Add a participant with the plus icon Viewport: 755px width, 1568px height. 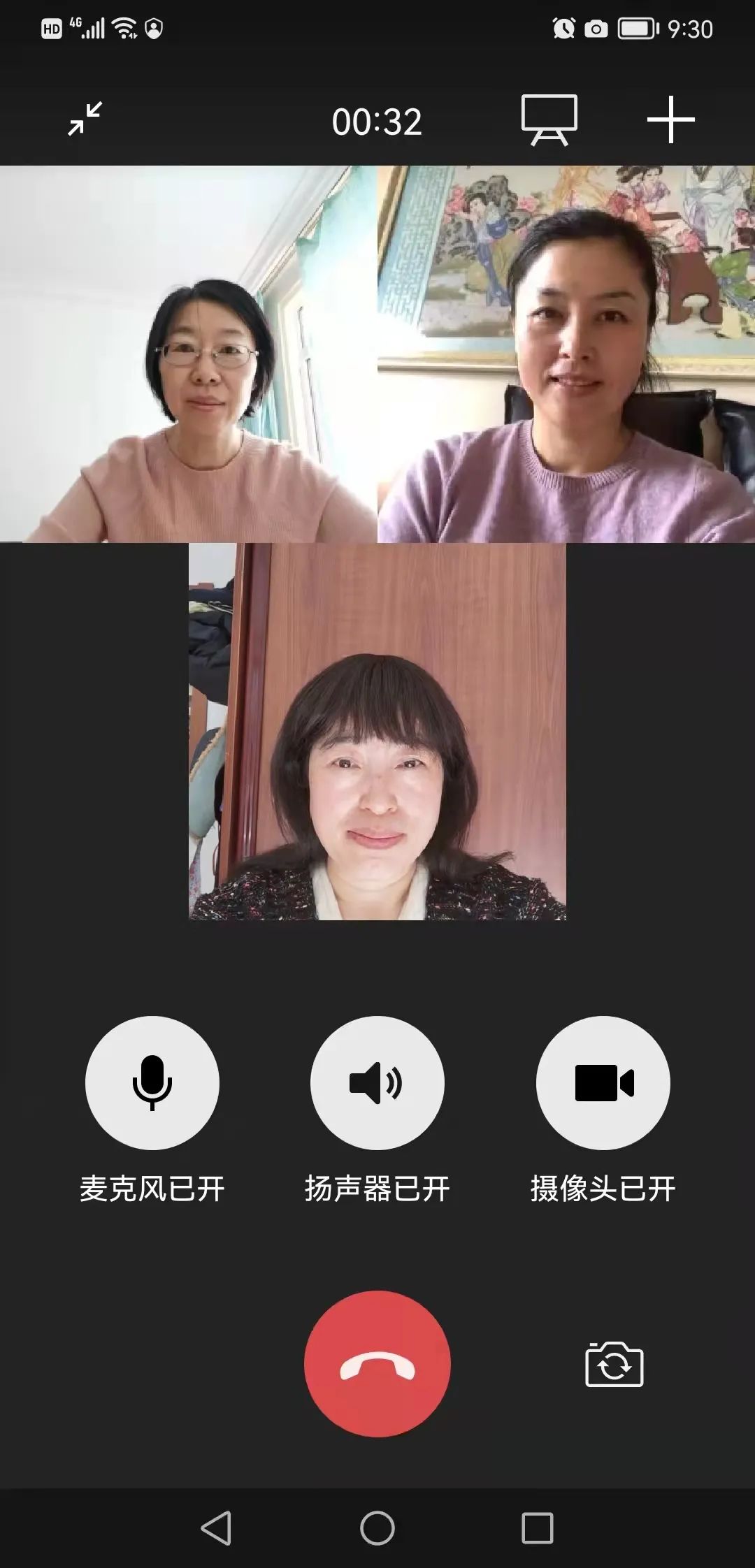(670, 120)
